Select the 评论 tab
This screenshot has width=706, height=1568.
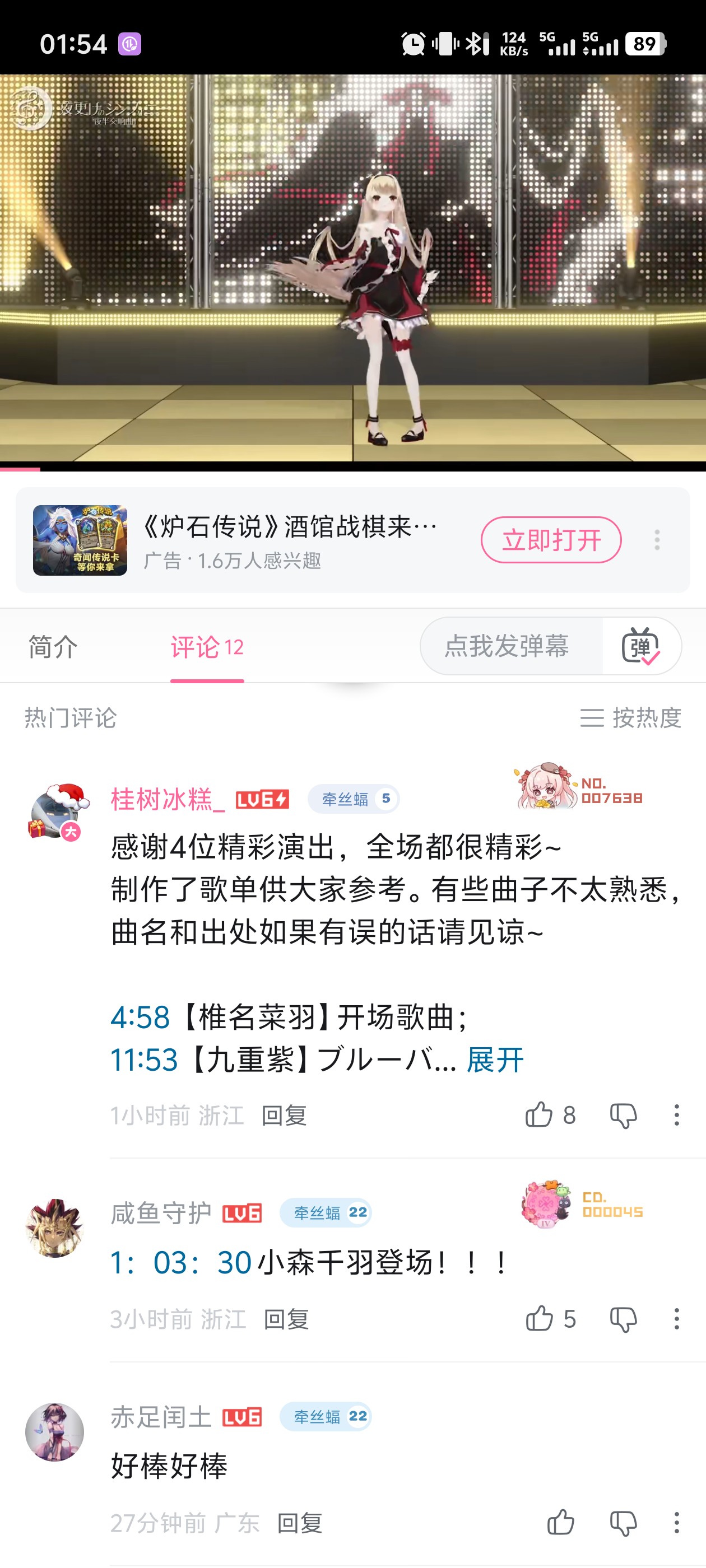[x=207, y=646]
